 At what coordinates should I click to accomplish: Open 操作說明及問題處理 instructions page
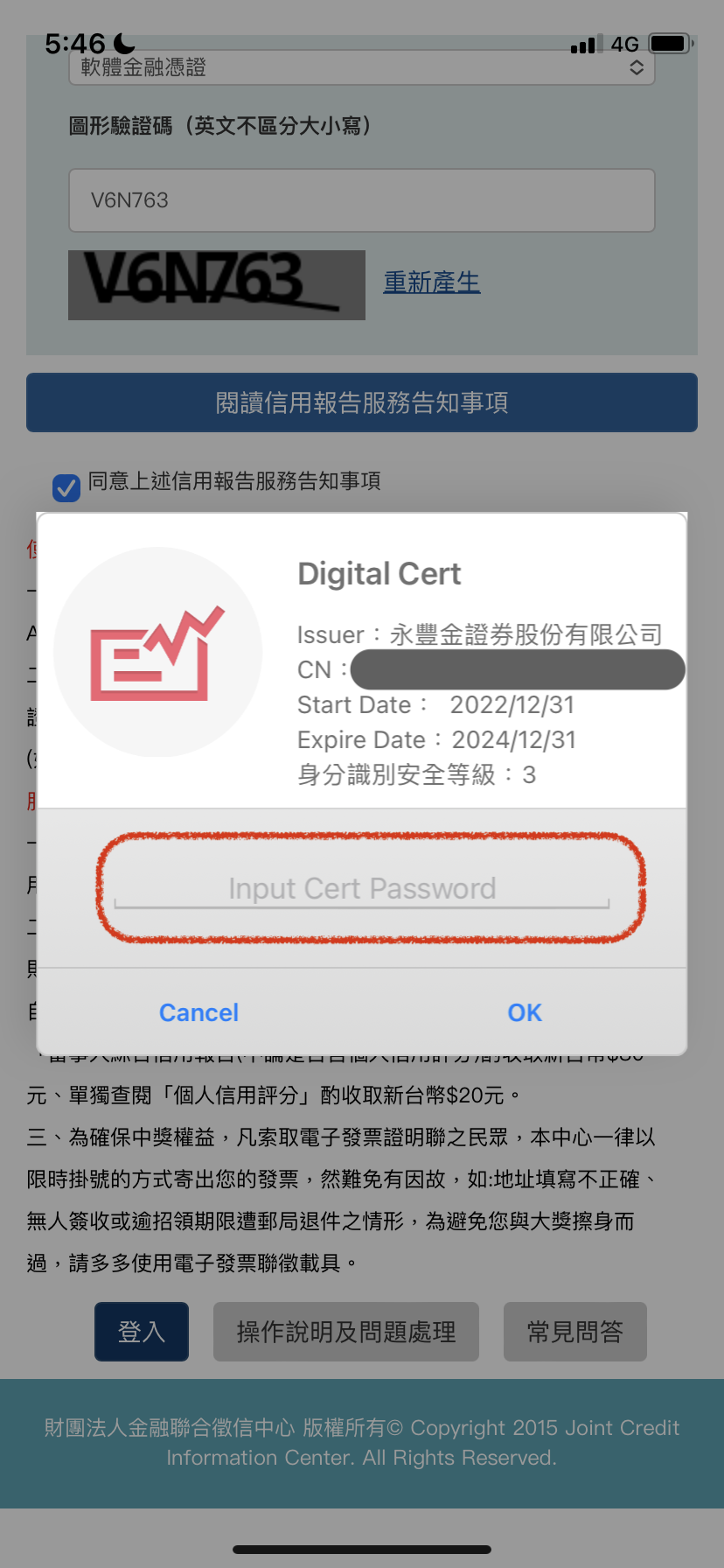345,1331
